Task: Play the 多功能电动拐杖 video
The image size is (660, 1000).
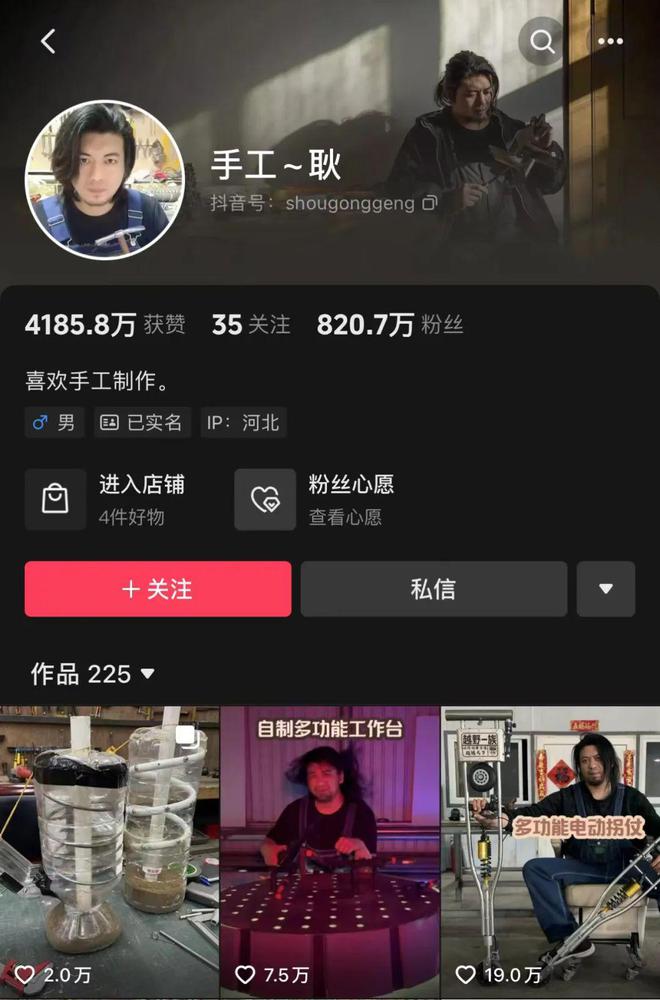Action: 551,850
